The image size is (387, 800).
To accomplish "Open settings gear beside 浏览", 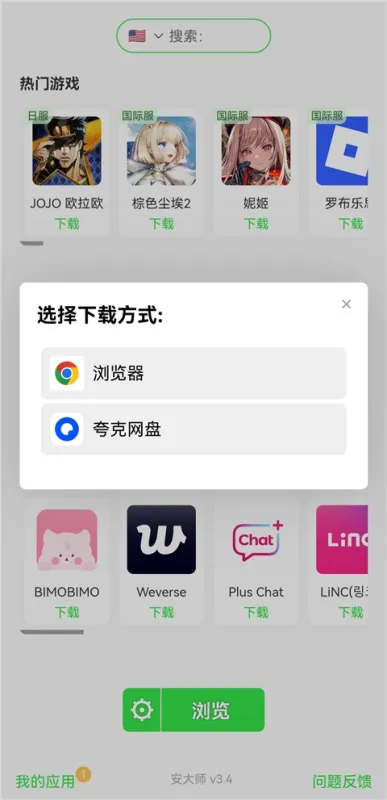I will [142, 710].
